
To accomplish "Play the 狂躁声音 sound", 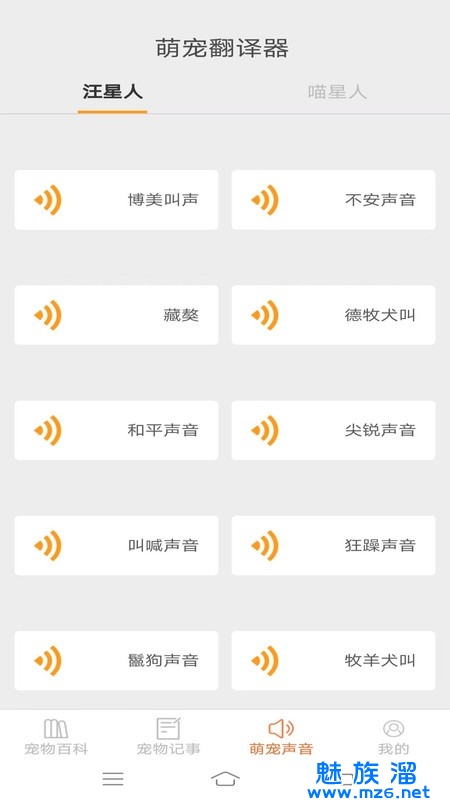I will coord(334,545).
